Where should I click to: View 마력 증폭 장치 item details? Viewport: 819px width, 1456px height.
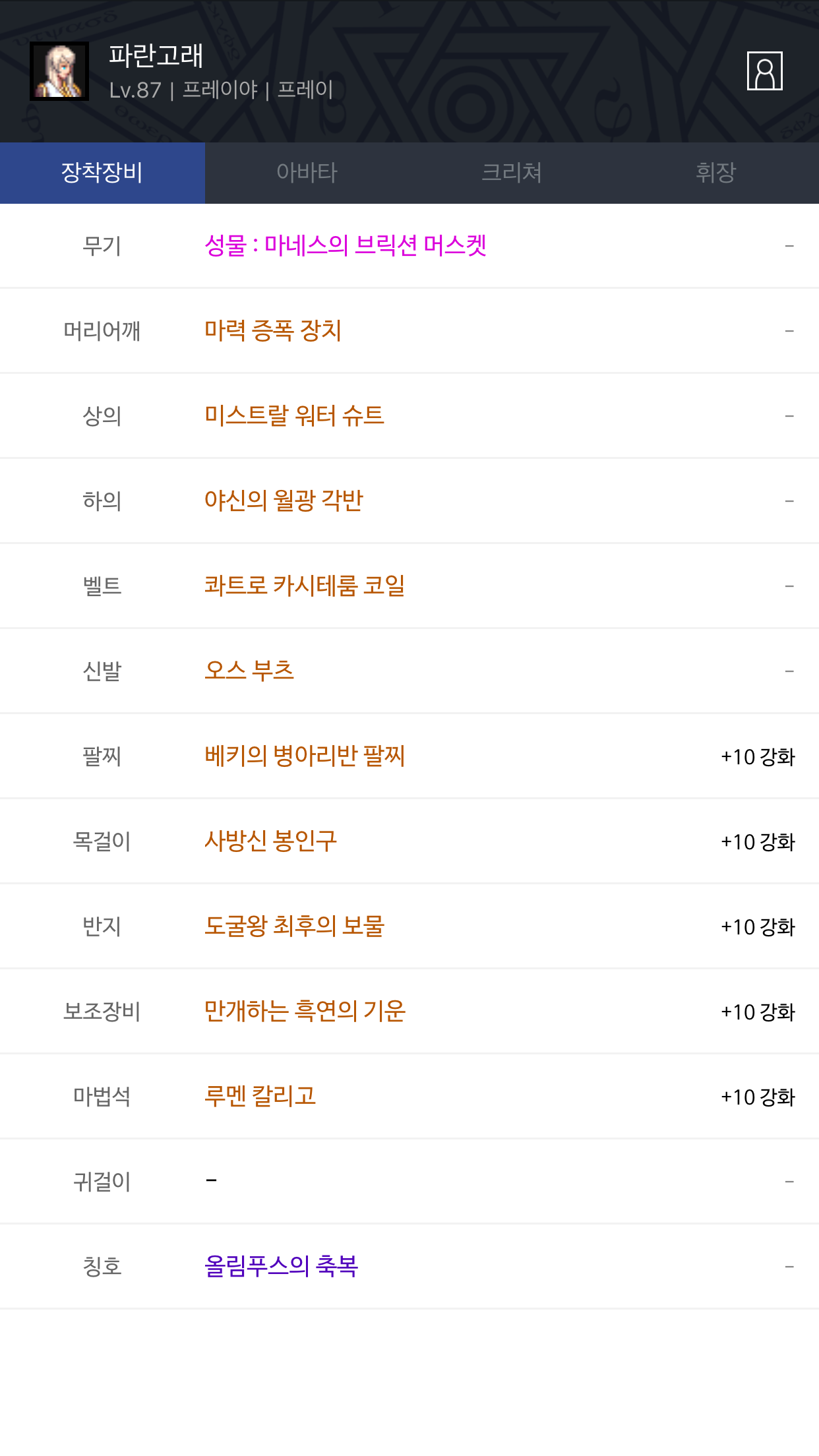pos(273,330)
